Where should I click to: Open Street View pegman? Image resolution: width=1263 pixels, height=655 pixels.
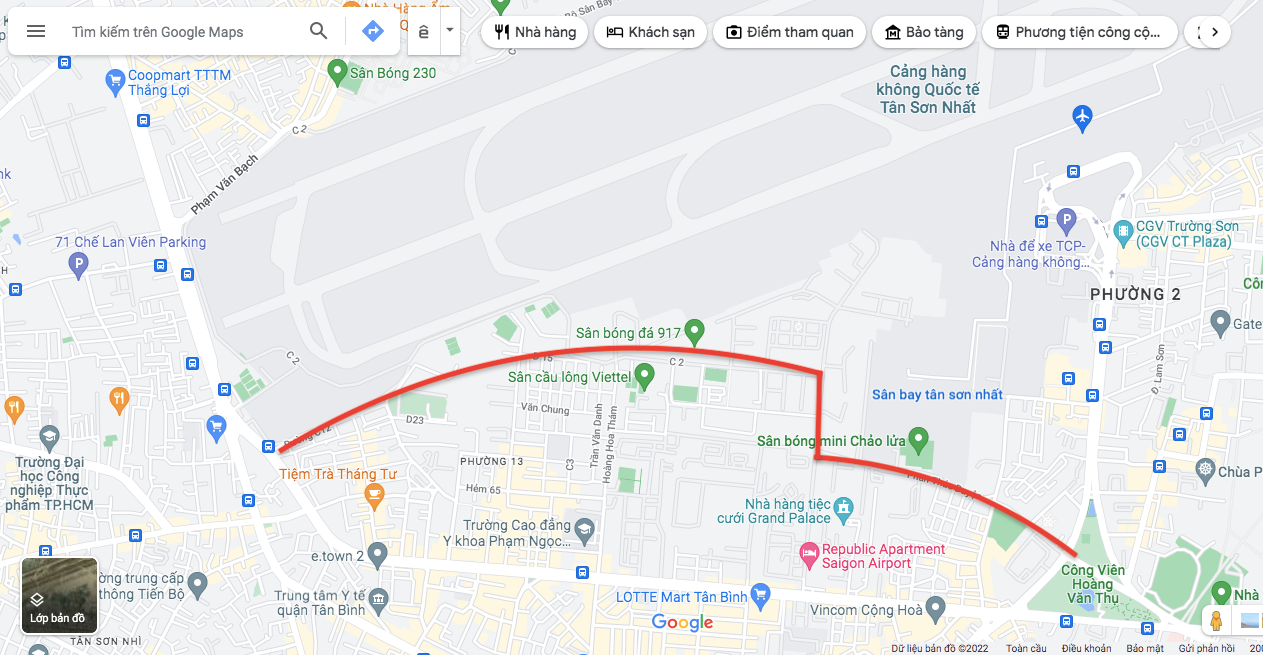(1216, 620)
